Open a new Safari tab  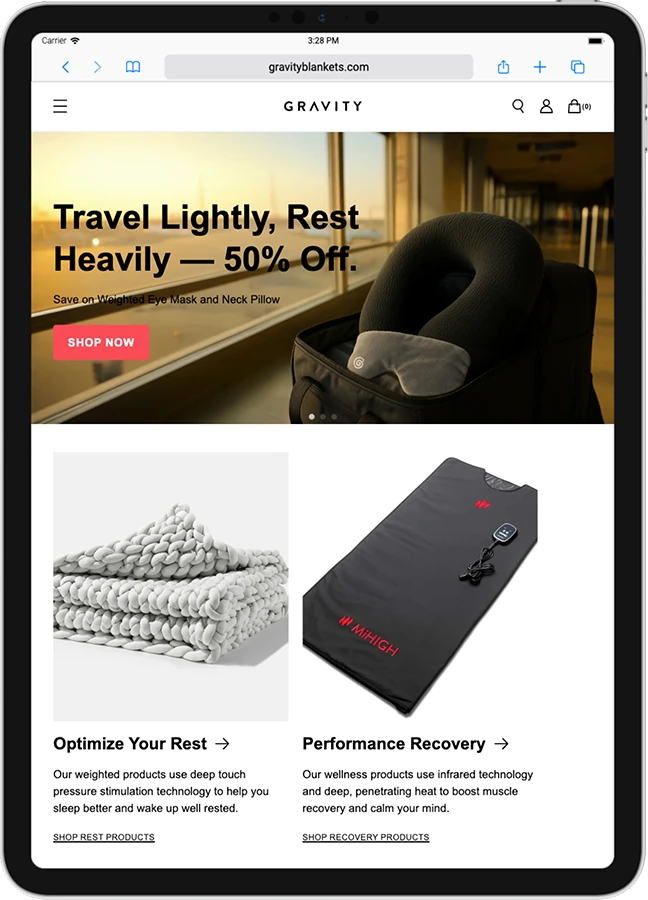(x=540, y=67)
